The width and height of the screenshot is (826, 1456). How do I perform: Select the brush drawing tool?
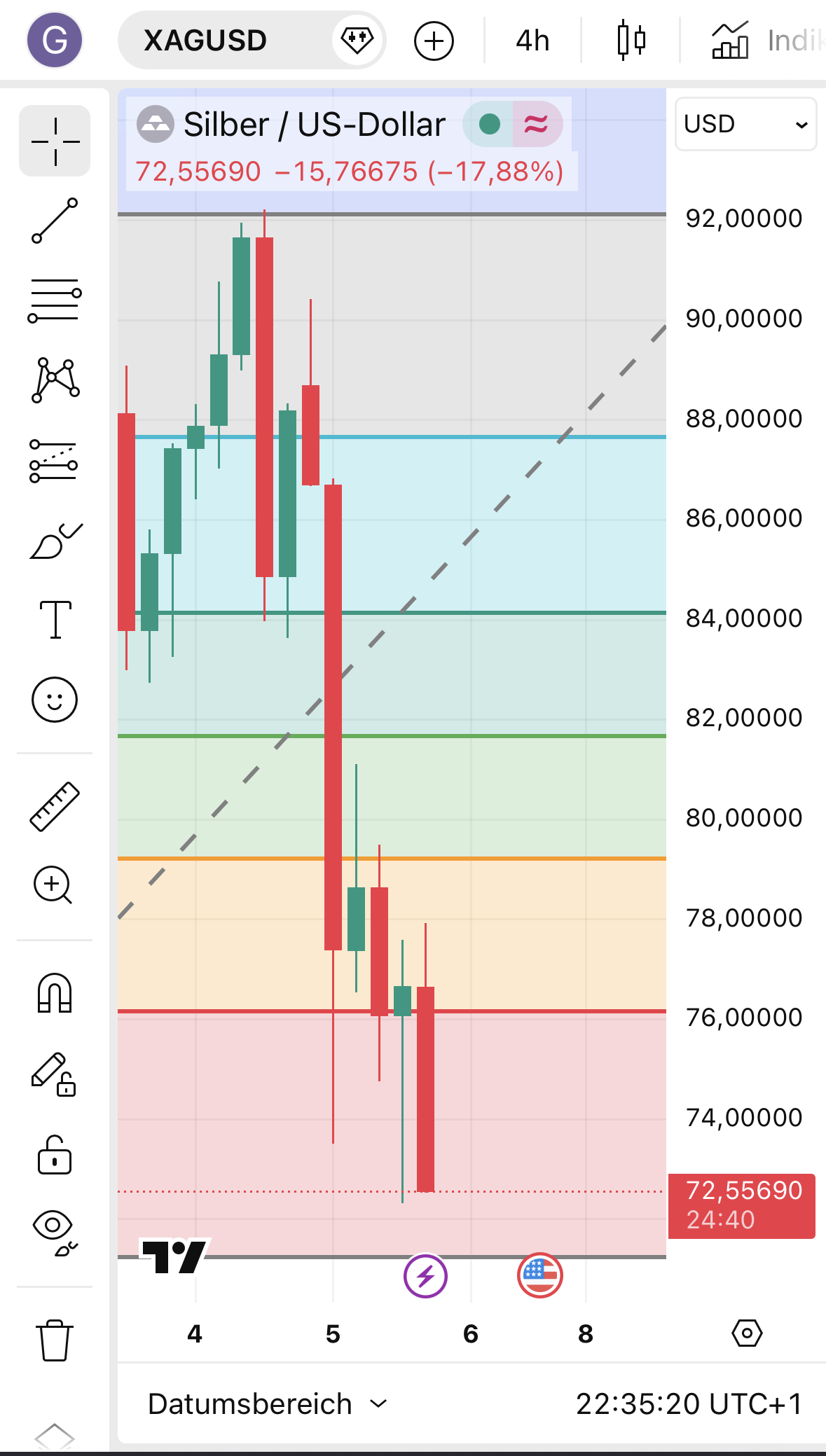click(x=55, y=540)
